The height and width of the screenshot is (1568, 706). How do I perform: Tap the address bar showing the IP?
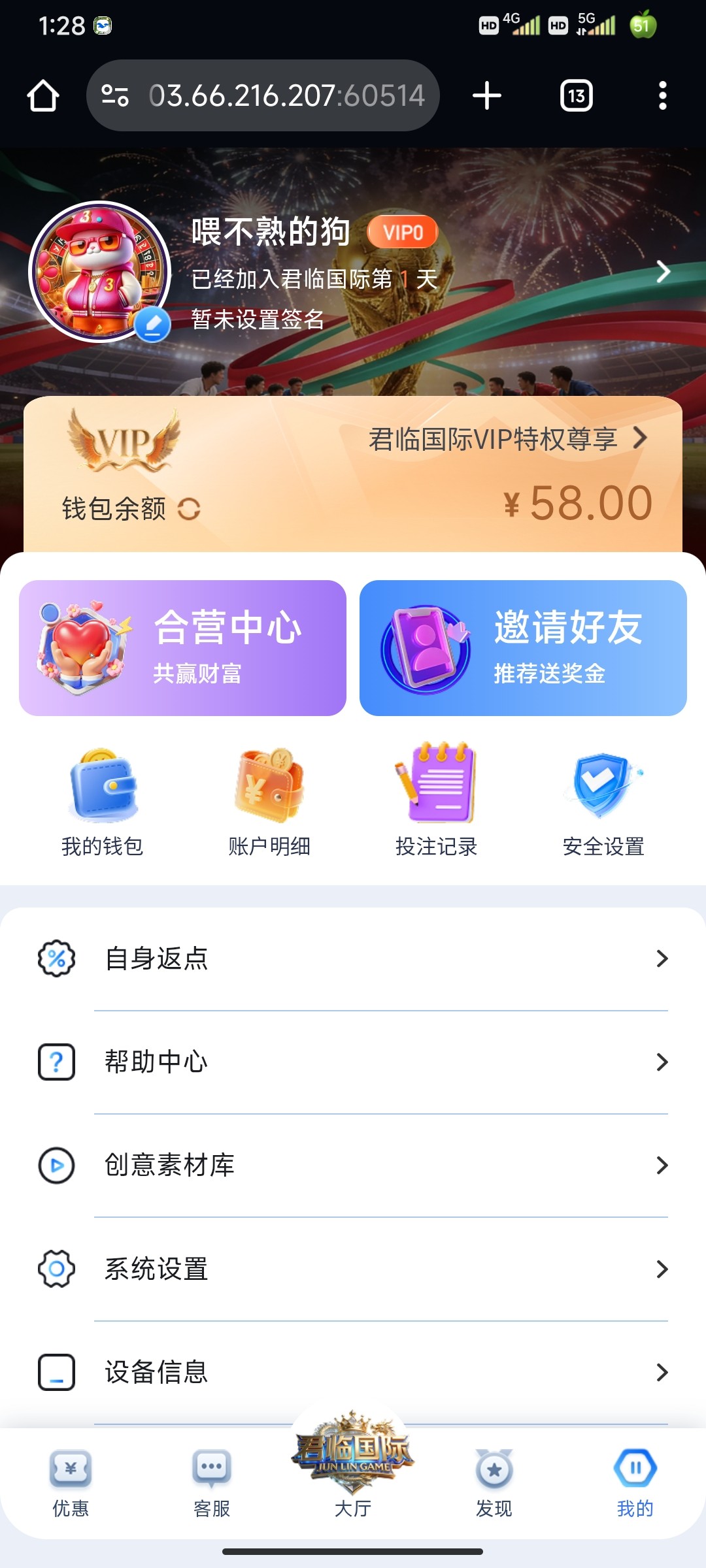(261, 95)
